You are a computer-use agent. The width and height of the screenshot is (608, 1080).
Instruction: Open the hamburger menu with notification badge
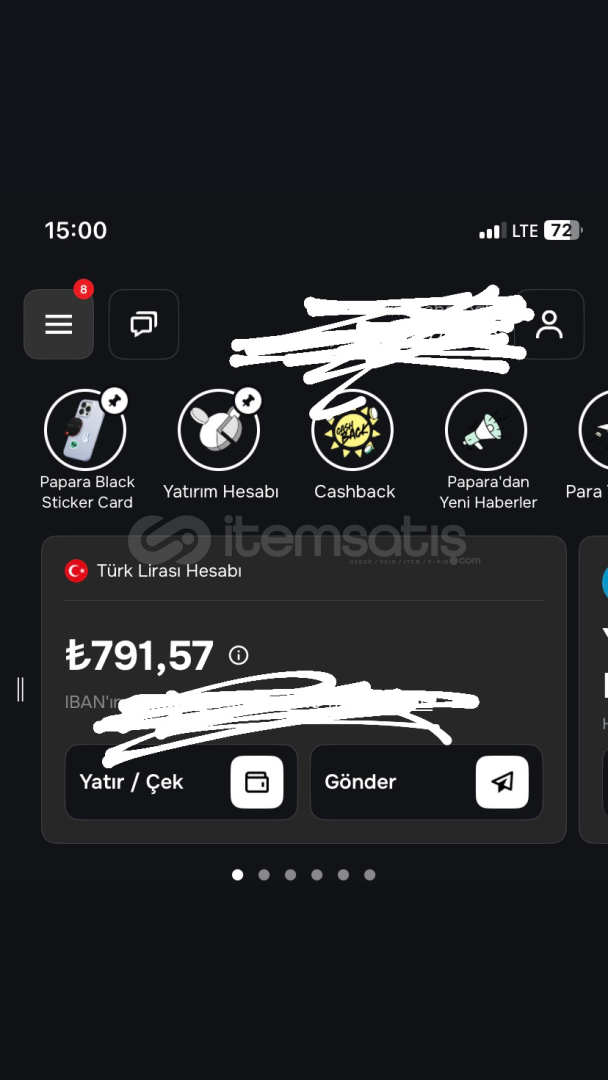pyautogui.click(x=59, y=324)
